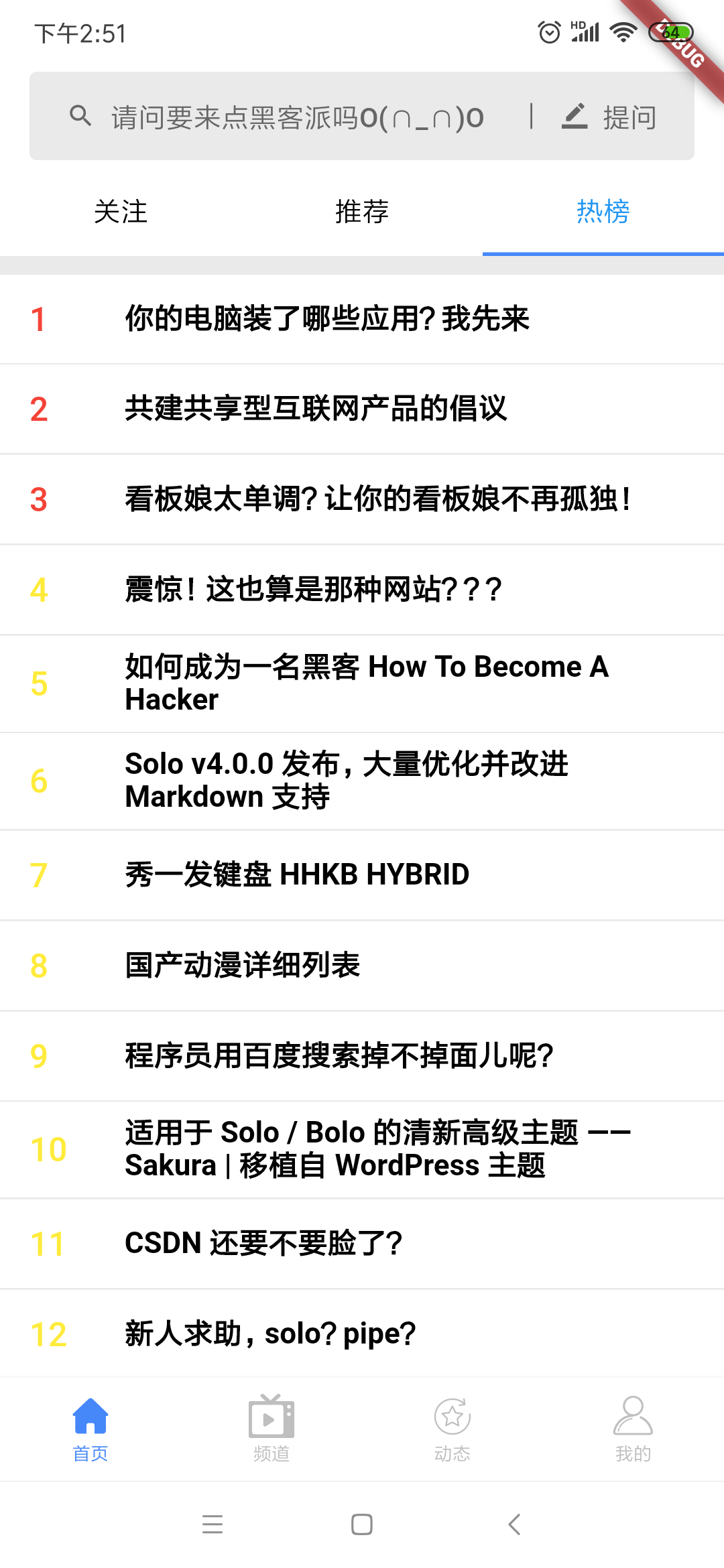Go to the 频道 tab
The height and width of the screenshot is (1568, 724).
pos(271,1429)
